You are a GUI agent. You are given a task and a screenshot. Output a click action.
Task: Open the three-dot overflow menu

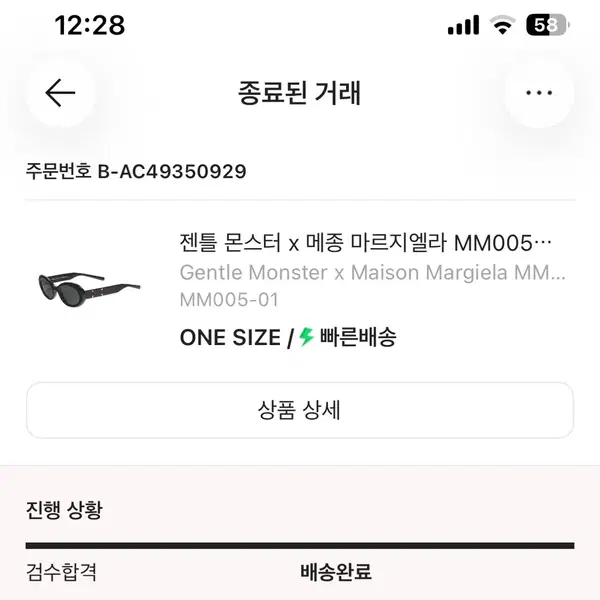point(539,93)
